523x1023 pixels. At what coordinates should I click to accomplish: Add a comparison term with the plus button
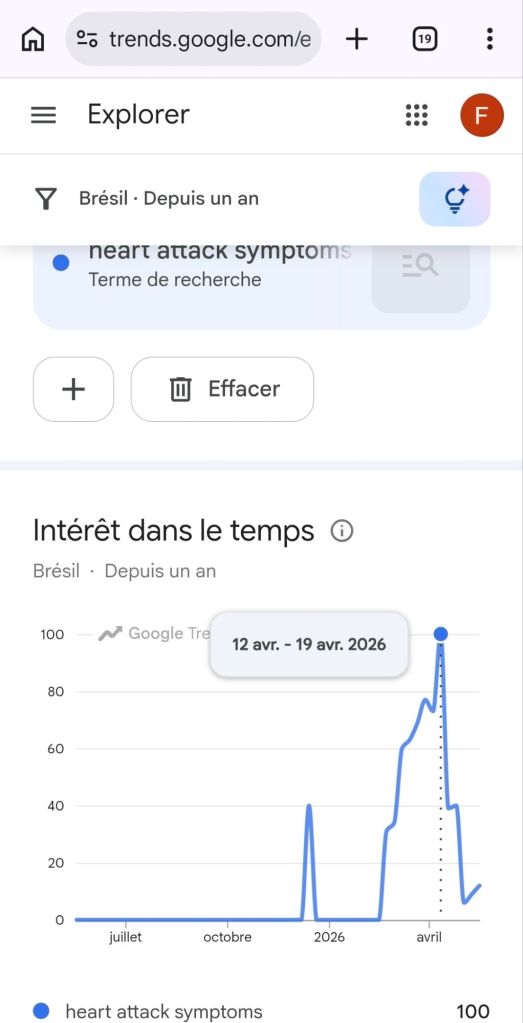[x=74, y=389]
